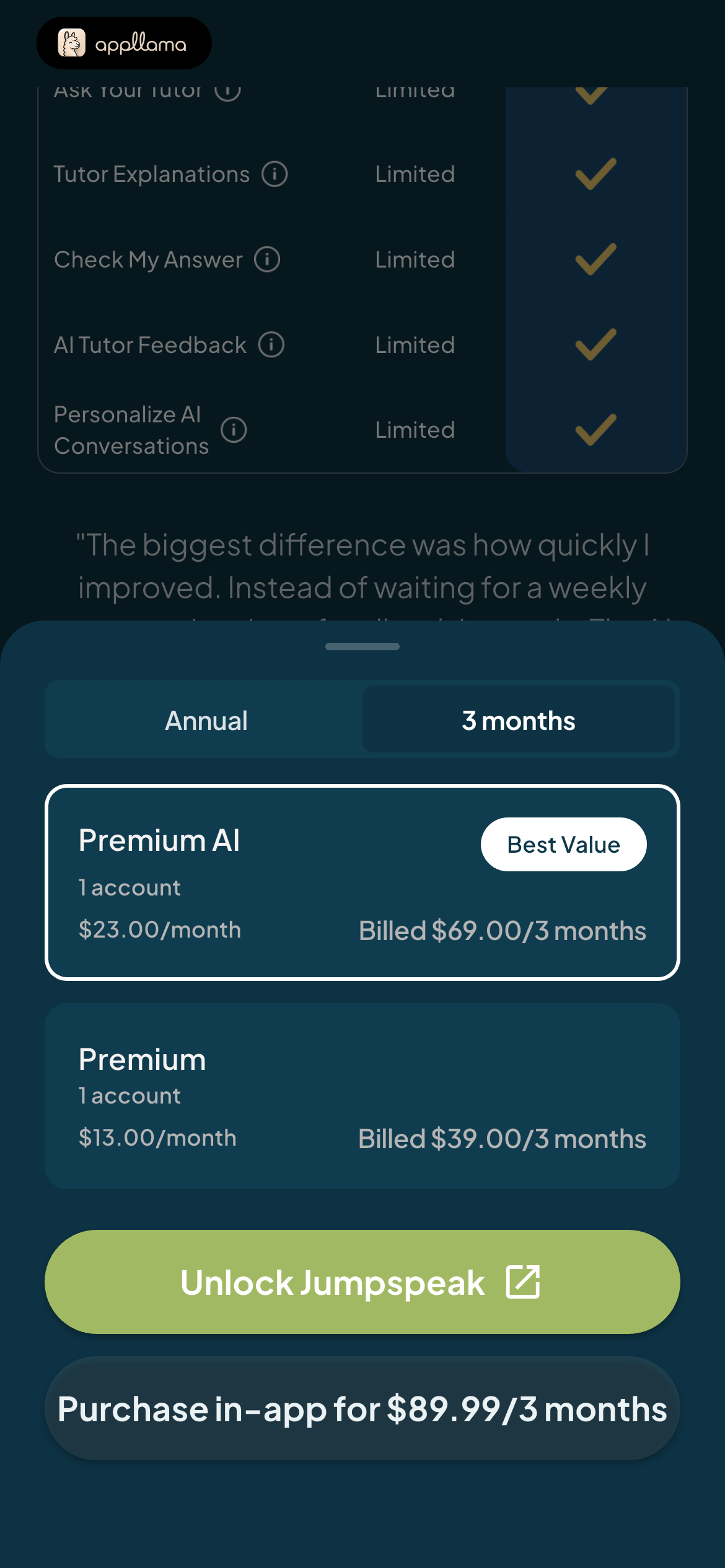Screen dimensions: 725x1568
Task: Open info icon beside AI Tutor Feedback
Action: point(271,345)
